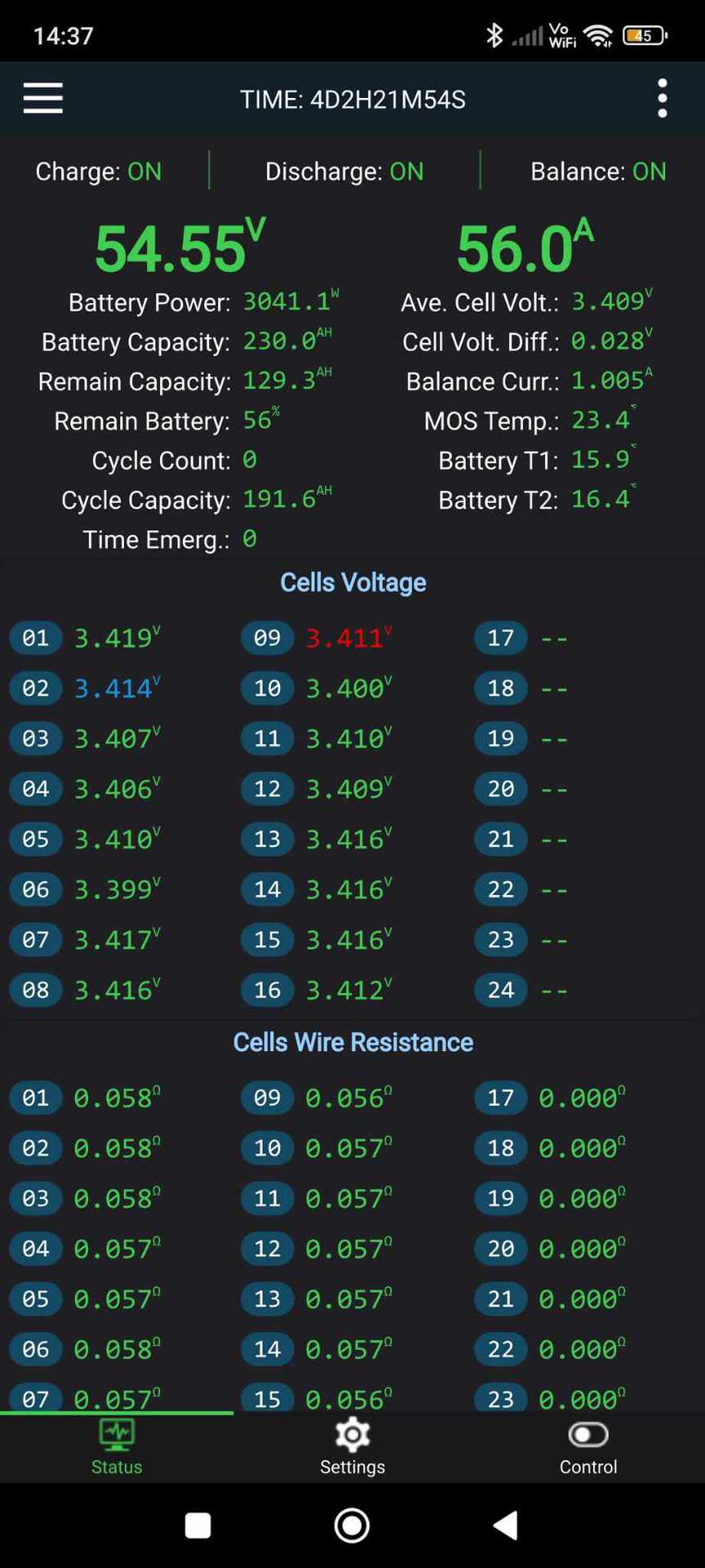The width and height of the screenshot is (705, 1568).
Task: Open the three-dot overflow menu
Action: 662,98
